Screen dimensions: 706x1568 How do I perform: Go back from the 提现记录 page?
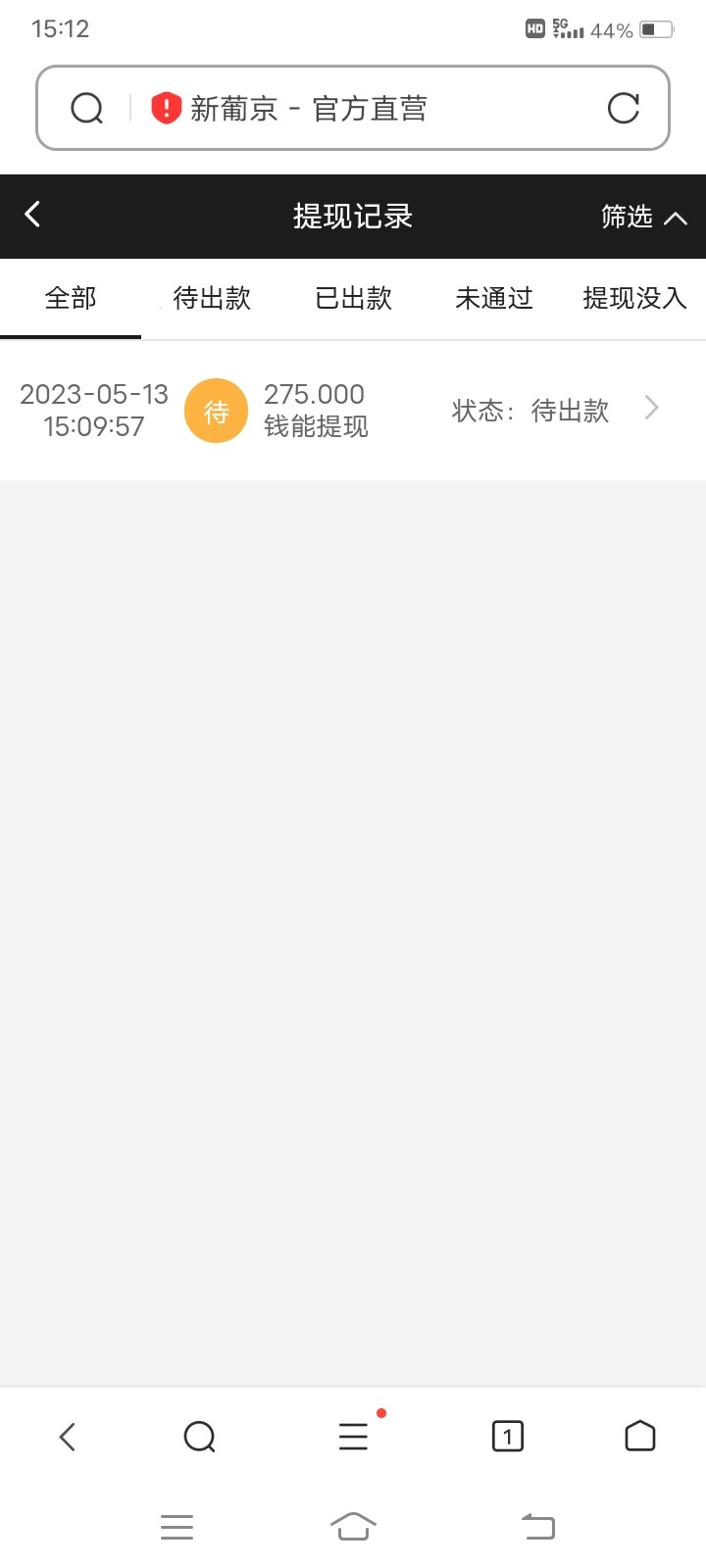[x=32, y=215]
